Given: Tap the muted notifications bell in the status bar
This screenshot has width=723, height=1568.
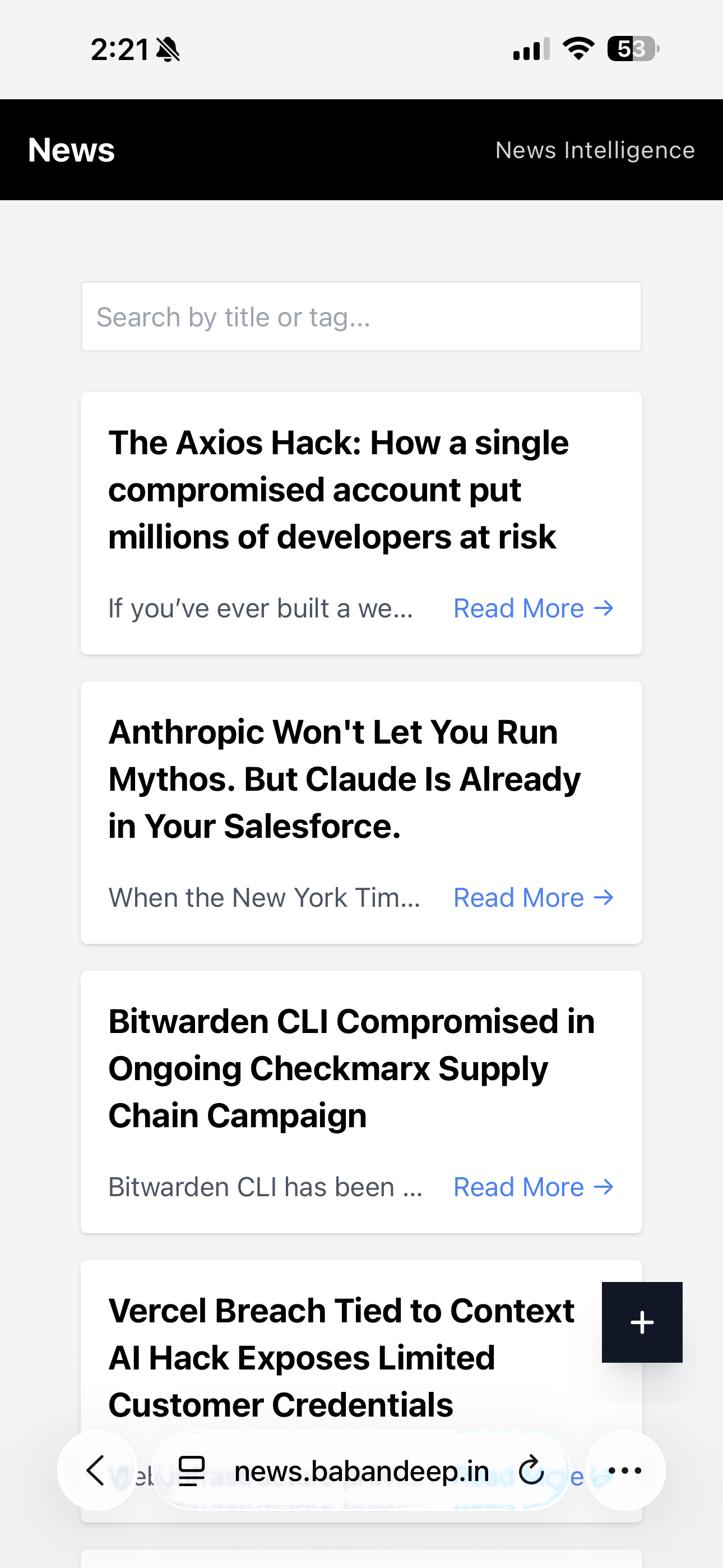Looking at the screenshot, I should pos(169,49).
